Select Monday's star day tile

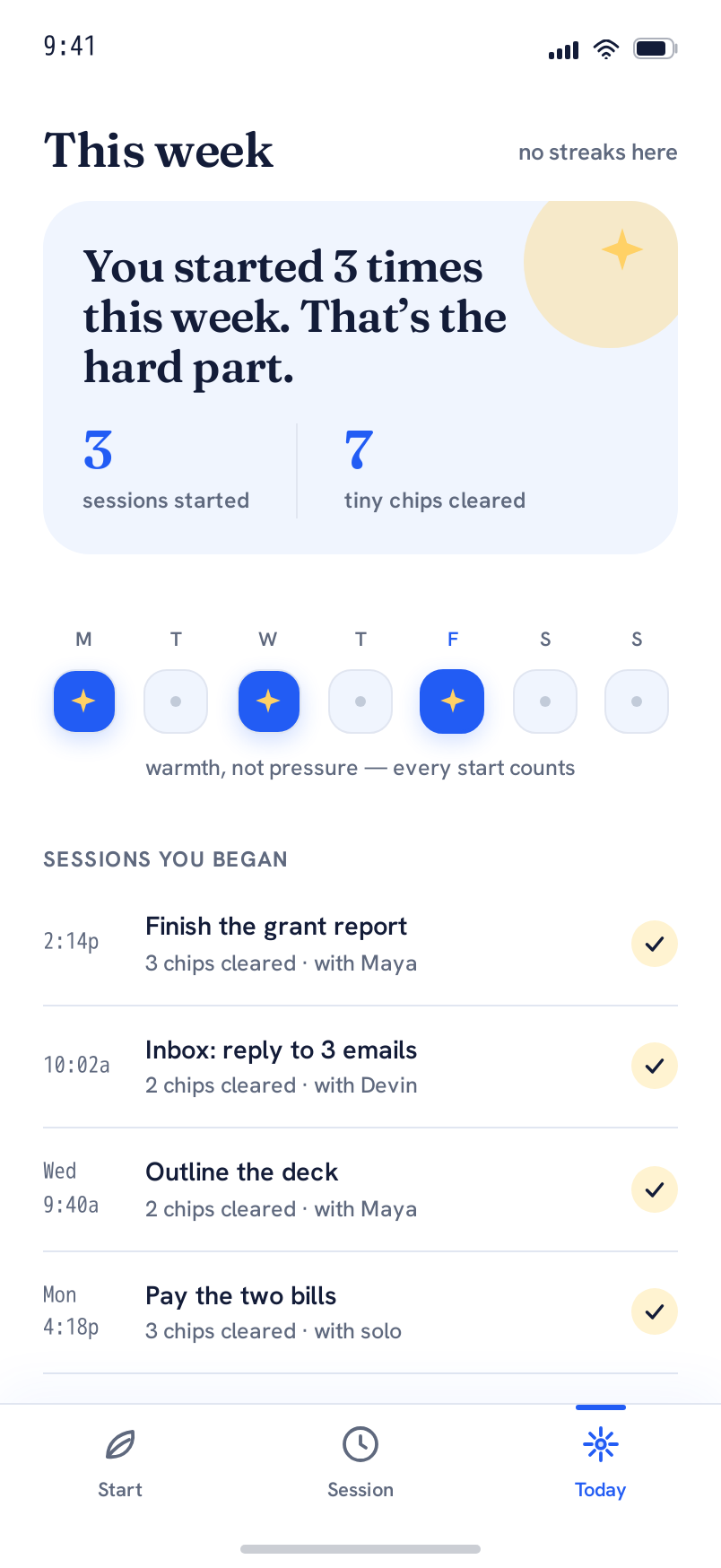(x=84, y=701)
